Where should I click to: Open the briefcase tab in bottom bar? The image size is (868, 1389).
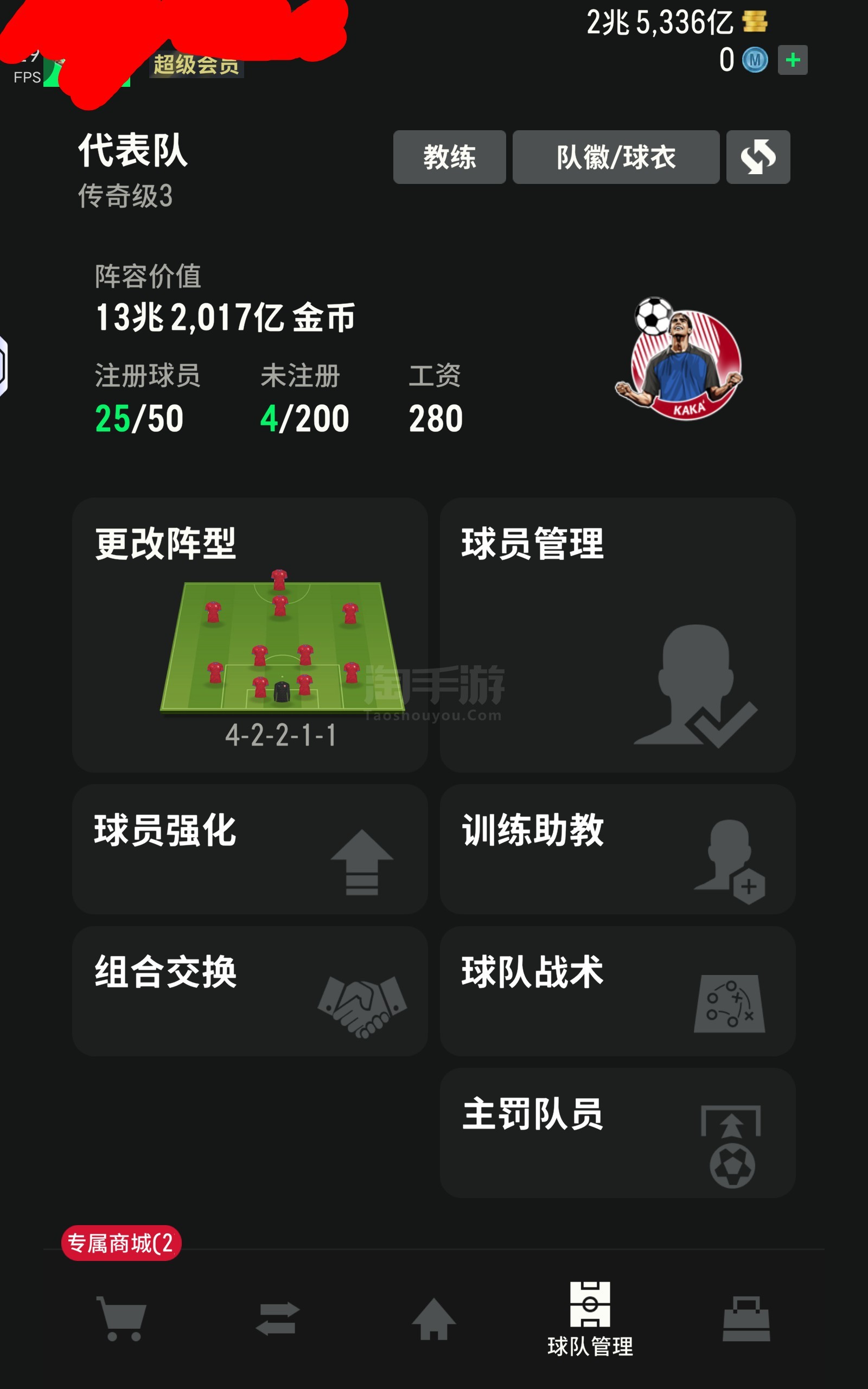tap(746, 1318)
